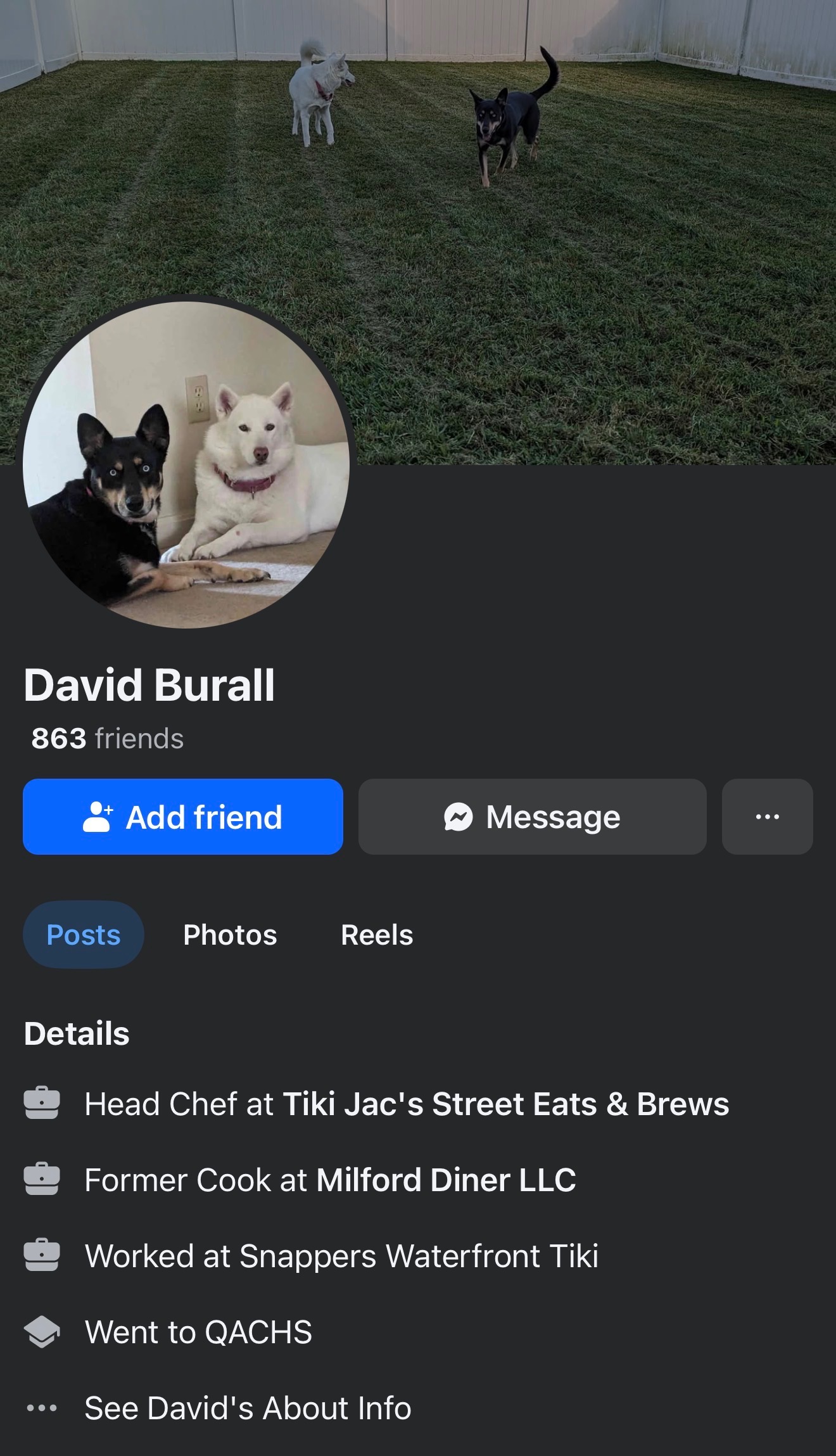The image size is (836, 1456).
Task: Select the Posts tab
Action: [x=84, y=935]
